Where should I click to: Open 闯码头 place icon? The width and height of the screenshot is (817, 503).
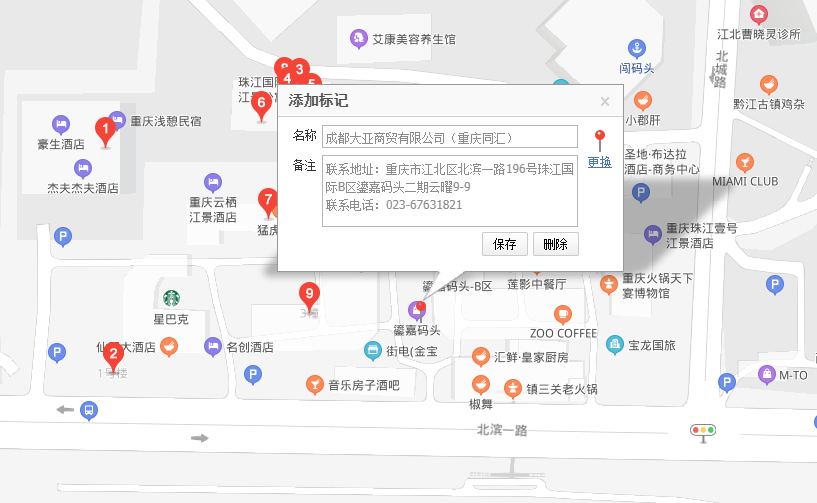(635, 48)
